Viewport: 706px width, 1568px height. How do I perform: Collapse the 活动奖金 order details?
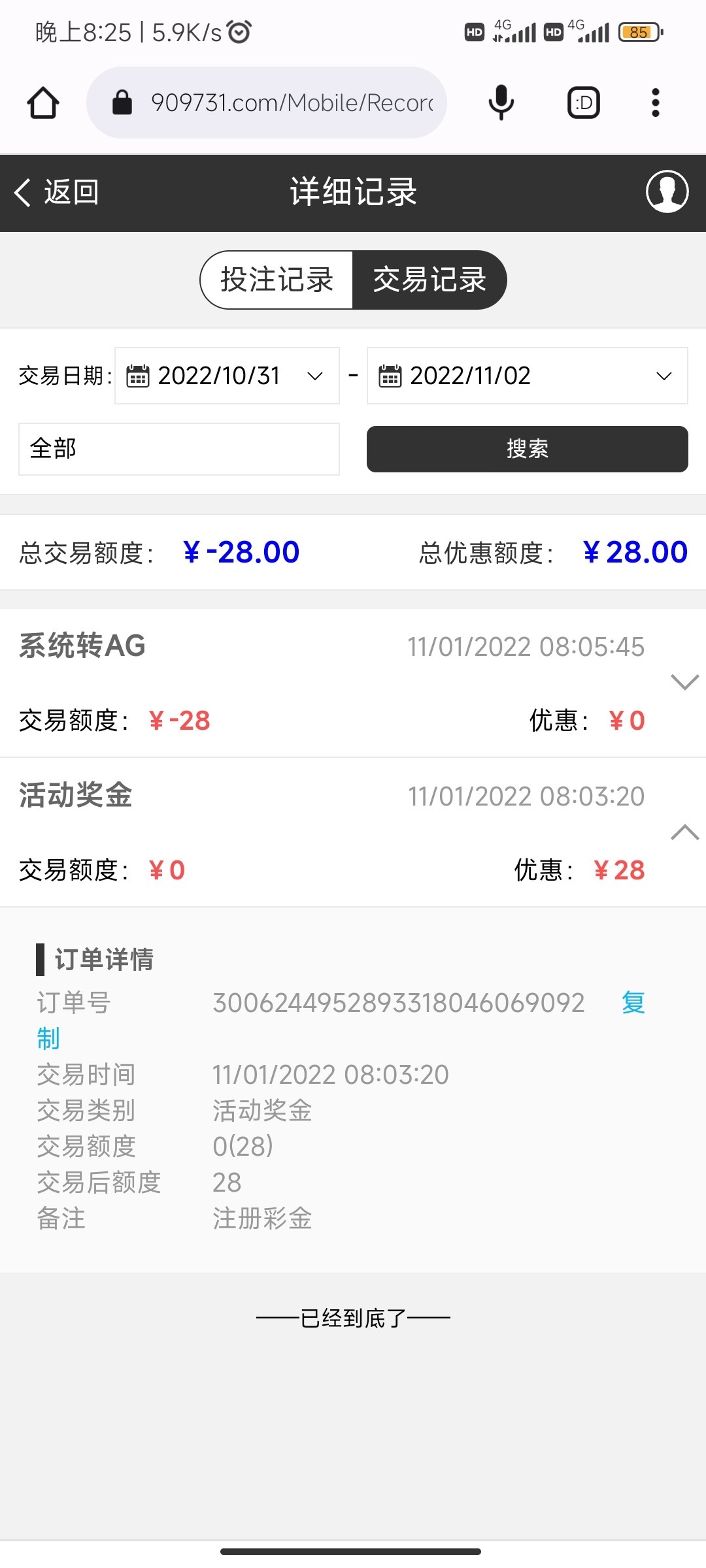click(x=684, y=832)
